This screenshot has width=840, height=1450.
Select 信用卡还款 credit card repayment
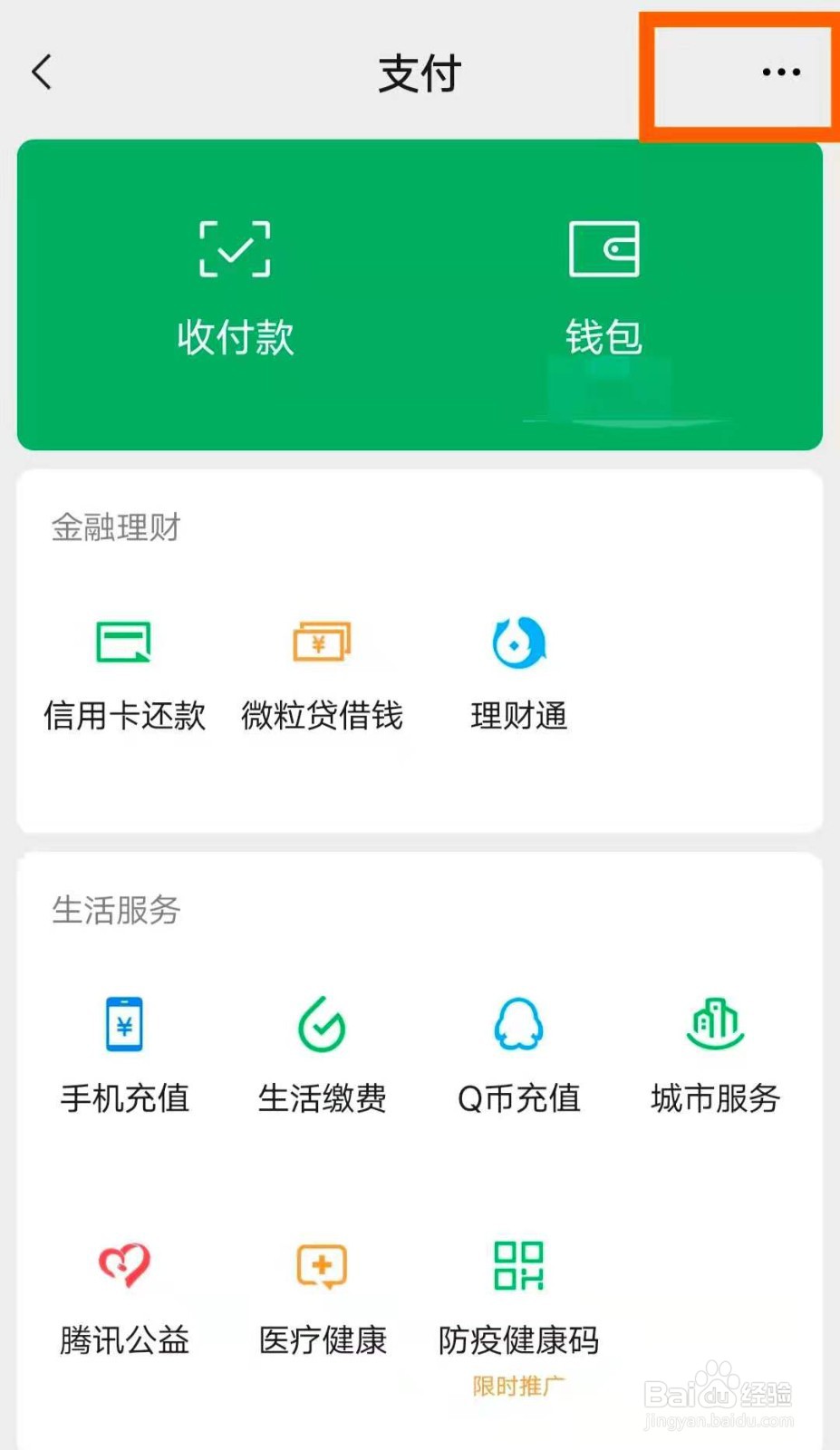tap(124, 676)
